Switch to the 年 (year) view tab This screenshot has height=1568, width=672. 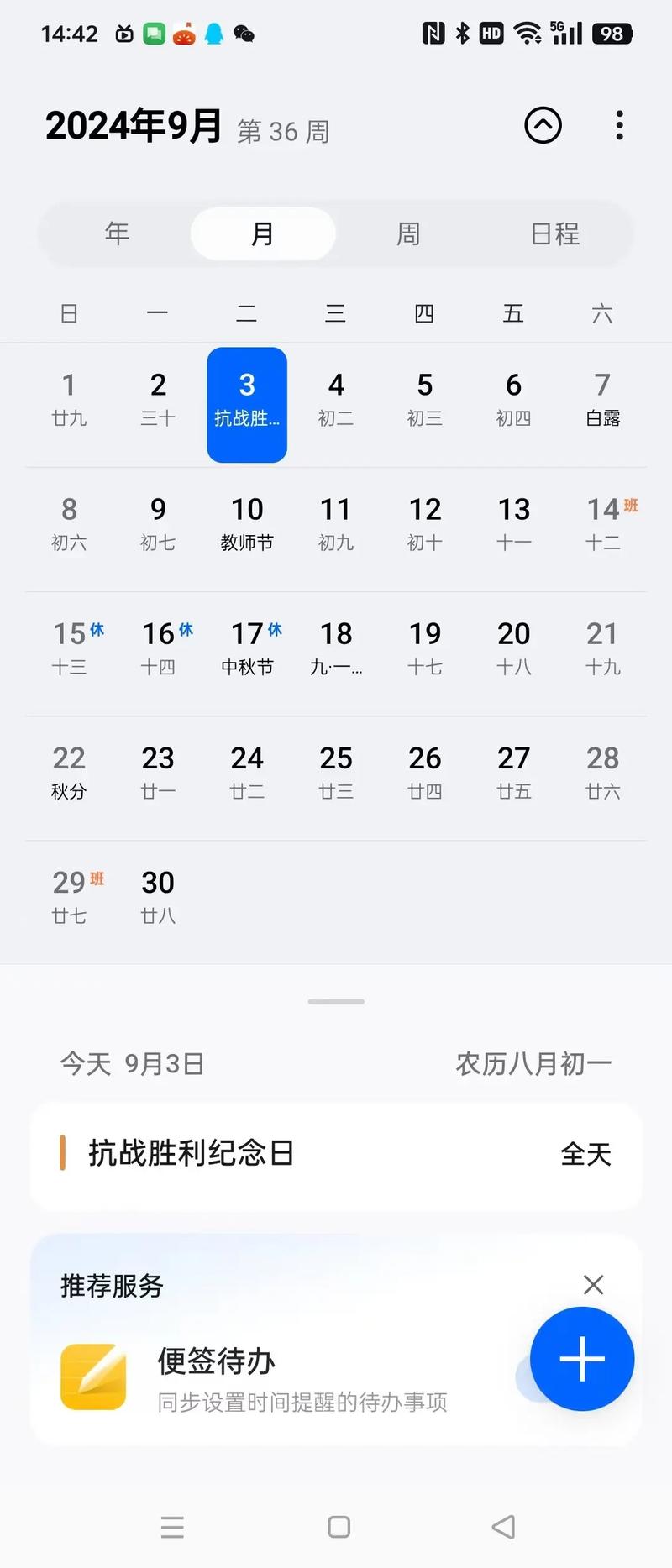(x=117, y=233)
